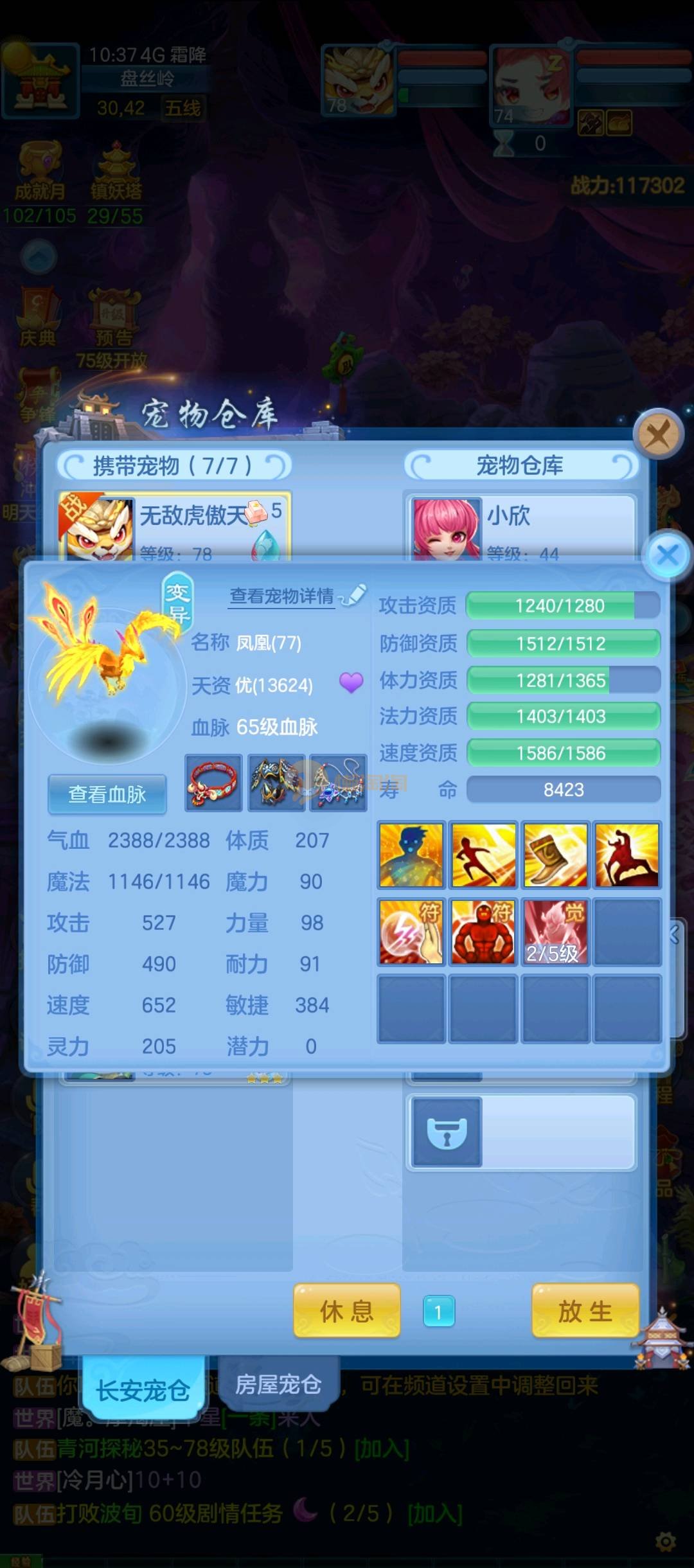Viewport: 694px width, 1568px height.
Task: Close the pet detail popup
Action: [668, 555]
